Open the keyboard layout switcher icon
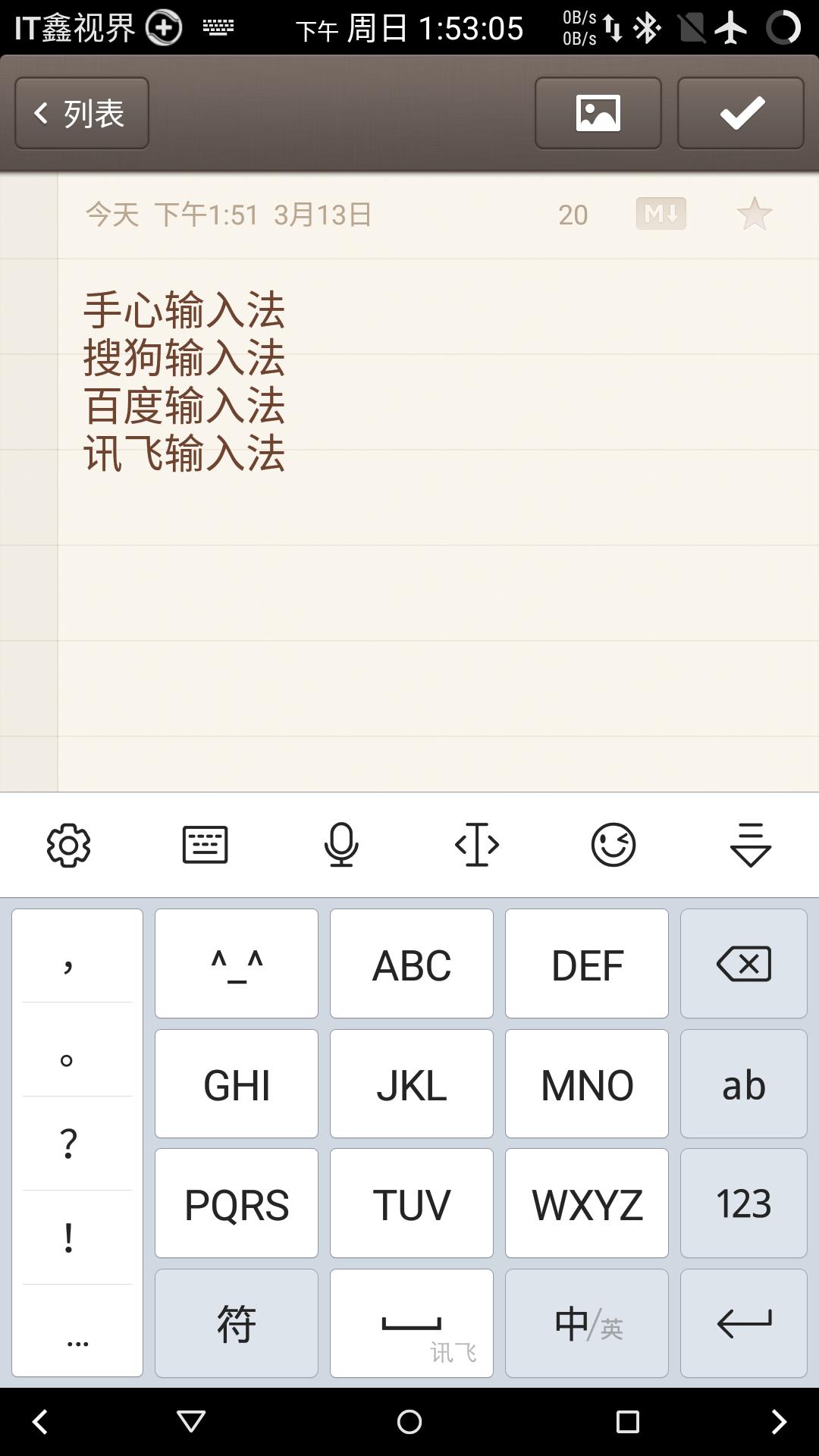Viewport: 819px width, 1456px height. click(204, 844)
